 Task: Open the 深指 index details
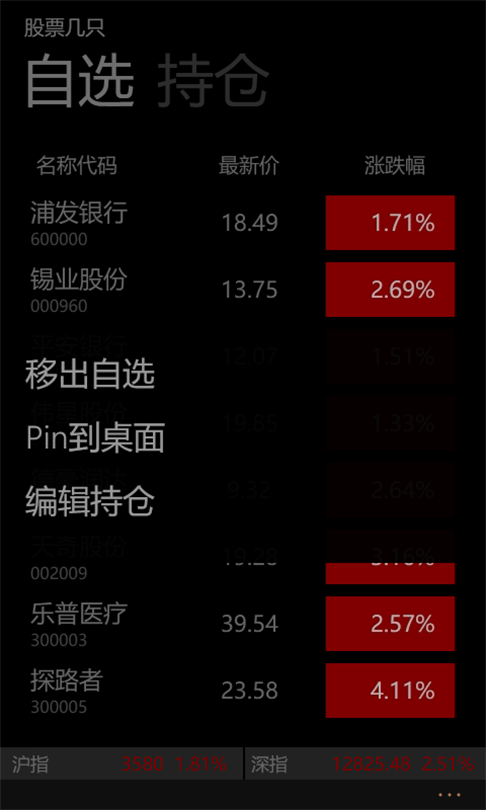tap(365, 764)
